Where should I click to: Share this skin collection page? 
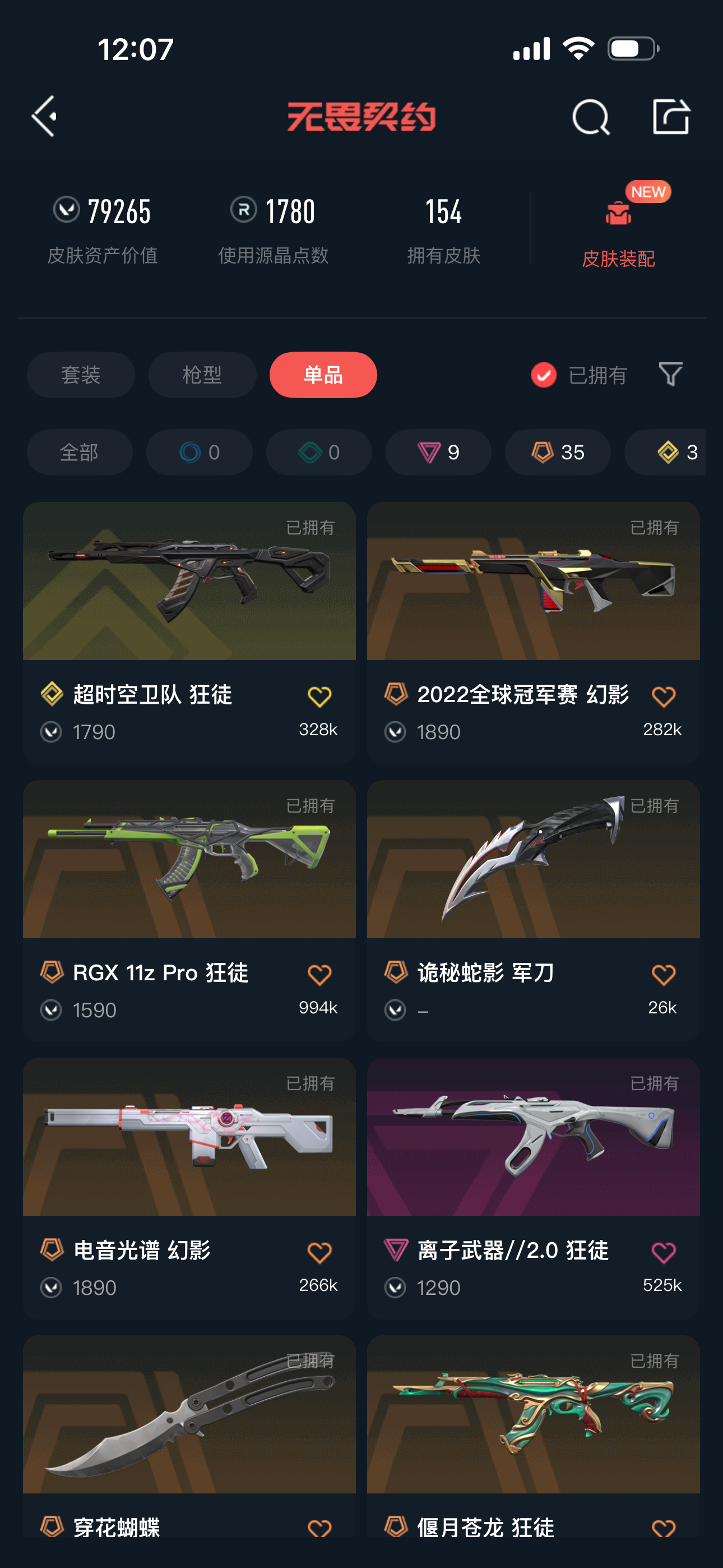pos(671,116)
